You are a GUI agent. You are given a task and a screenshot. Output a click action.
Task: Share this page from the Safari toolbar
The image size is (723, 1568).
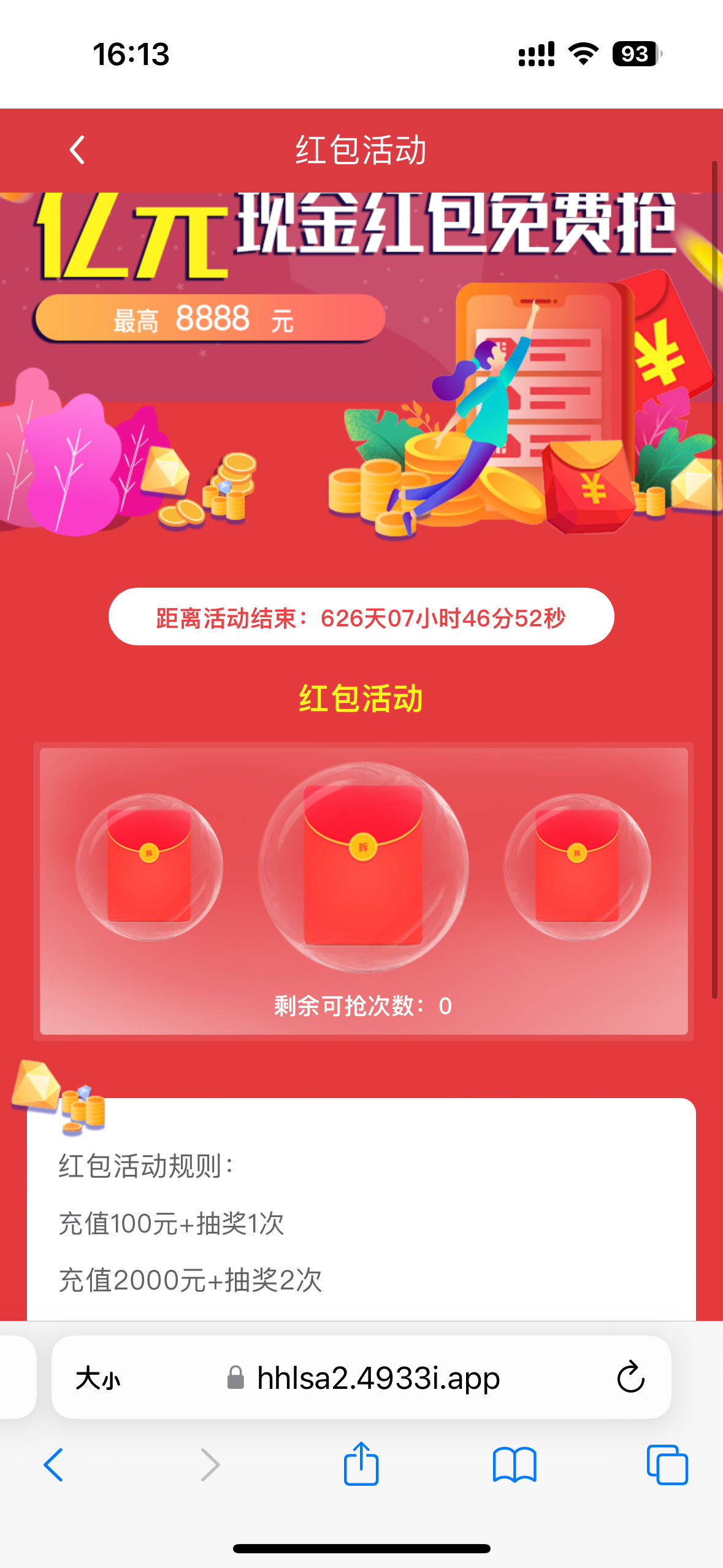coord(361,1464)
